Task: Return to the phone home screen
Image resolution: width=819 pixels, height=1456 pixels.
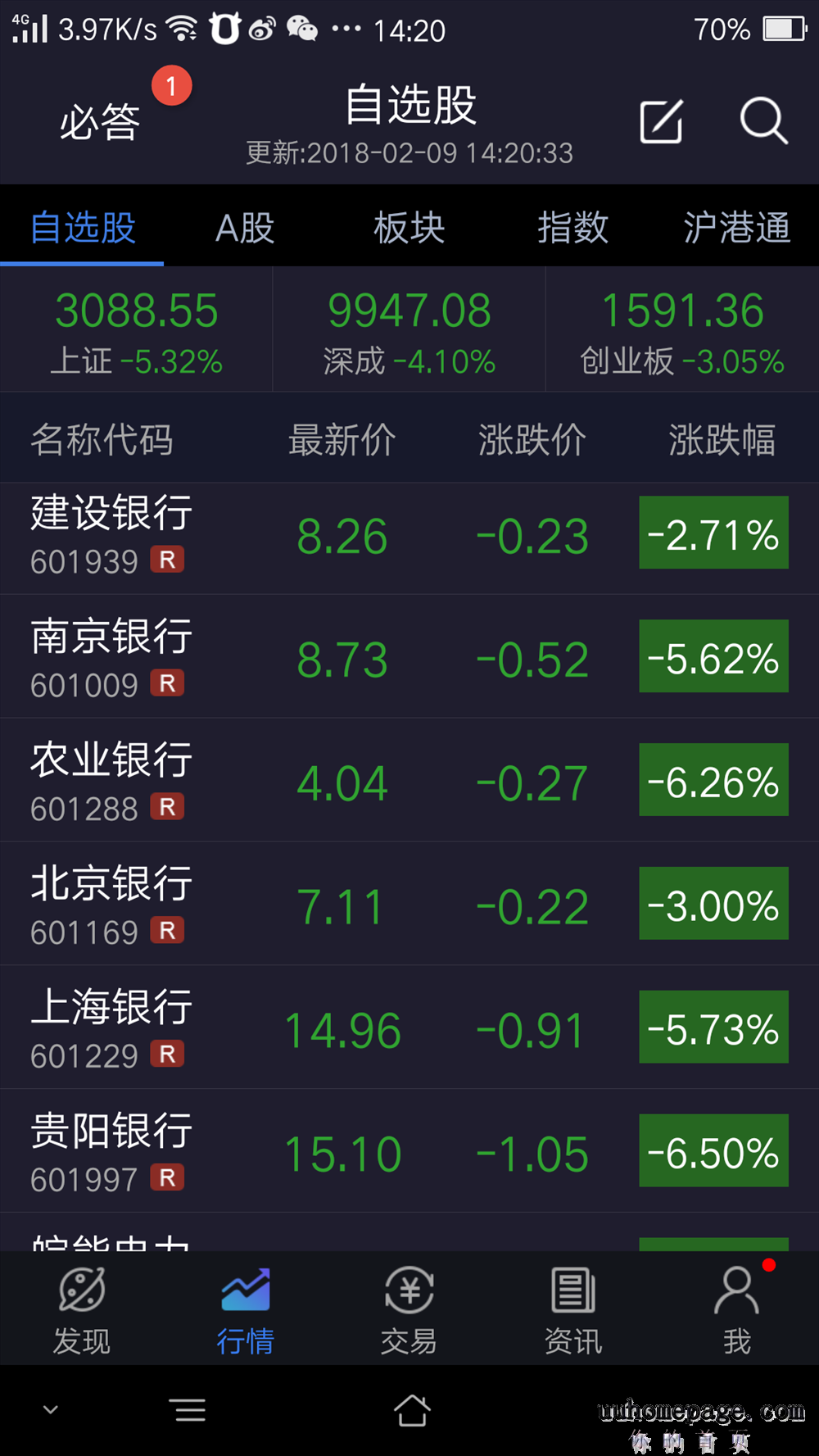Action: (411, 1410)
